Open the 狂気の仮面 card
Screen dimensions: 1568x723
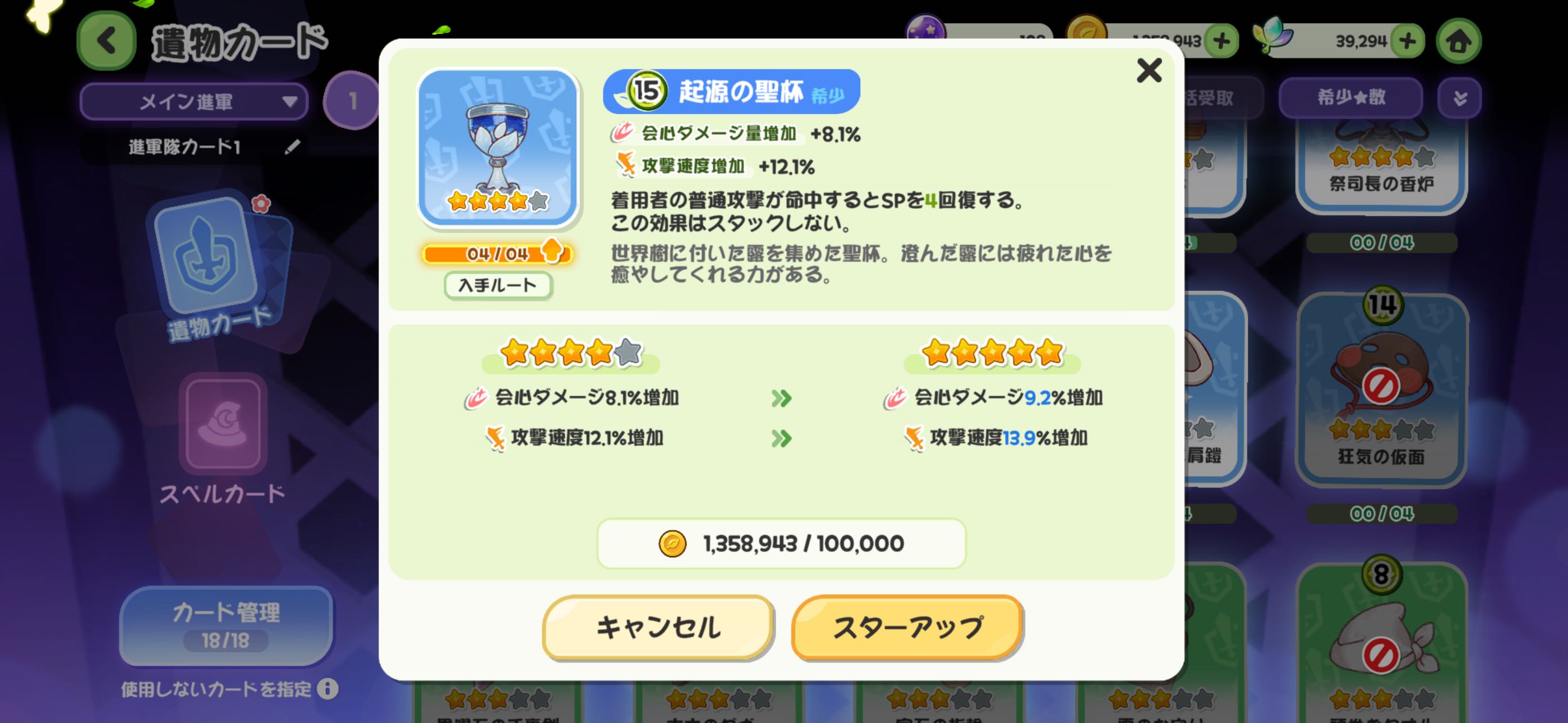point(1381,390)
